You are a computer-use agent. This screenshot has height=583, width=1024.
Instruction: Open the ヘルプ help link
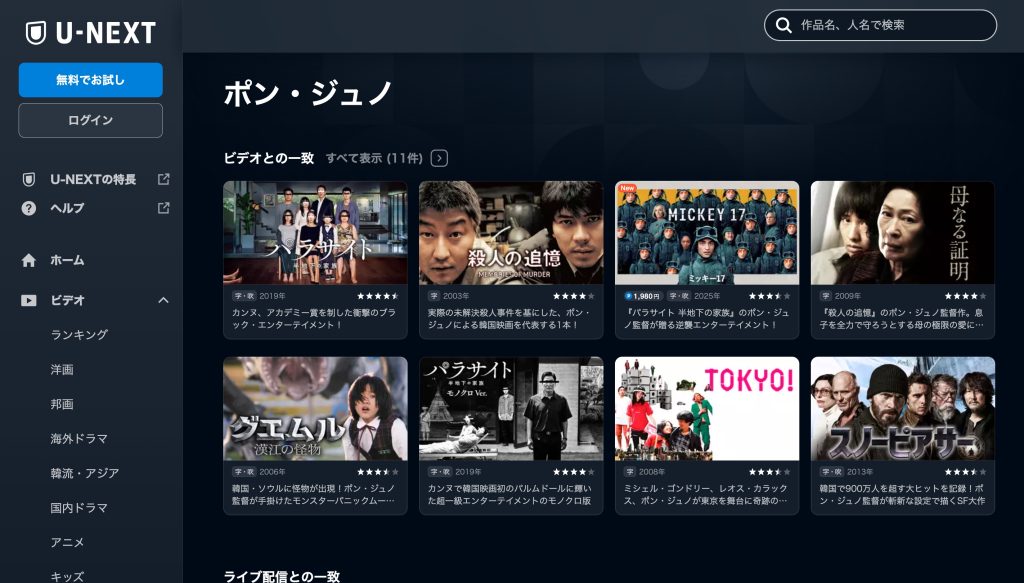[x=68, y=208]
